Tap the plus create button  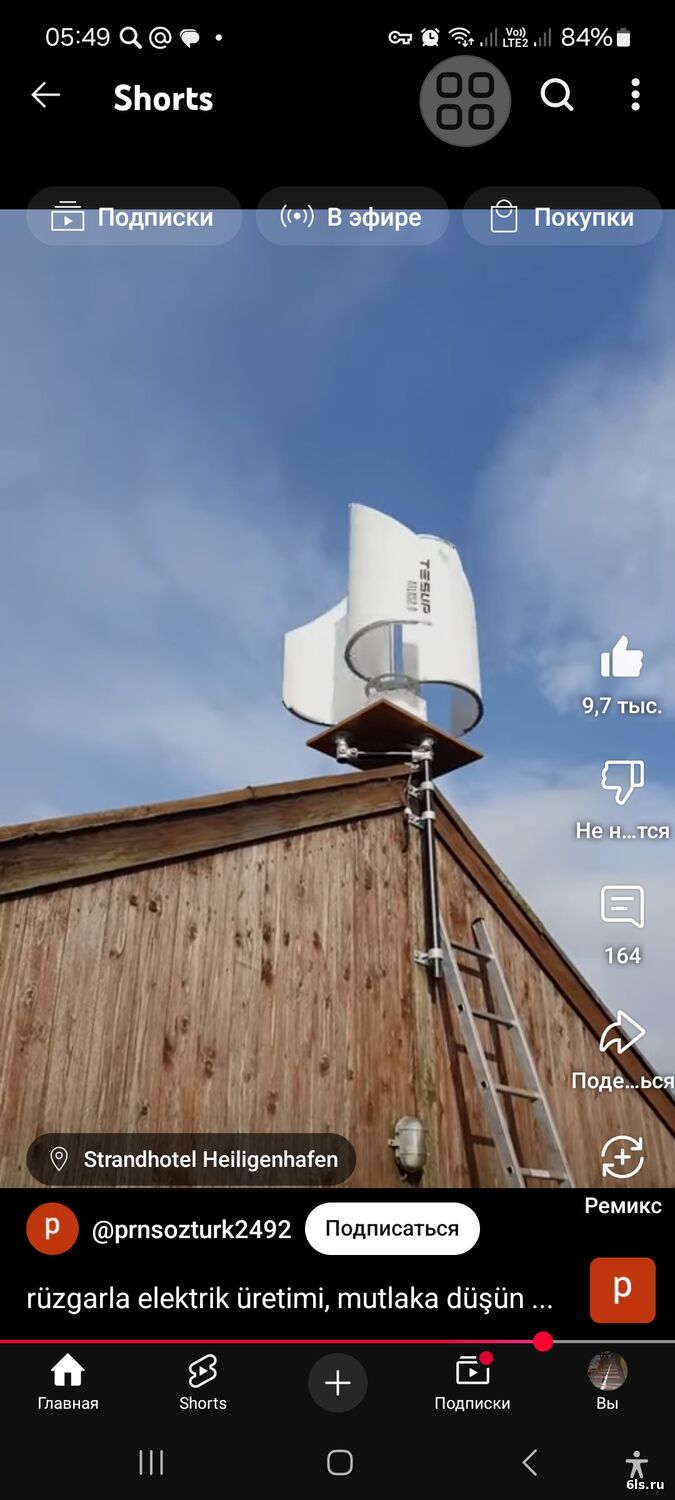(338, 1382)
